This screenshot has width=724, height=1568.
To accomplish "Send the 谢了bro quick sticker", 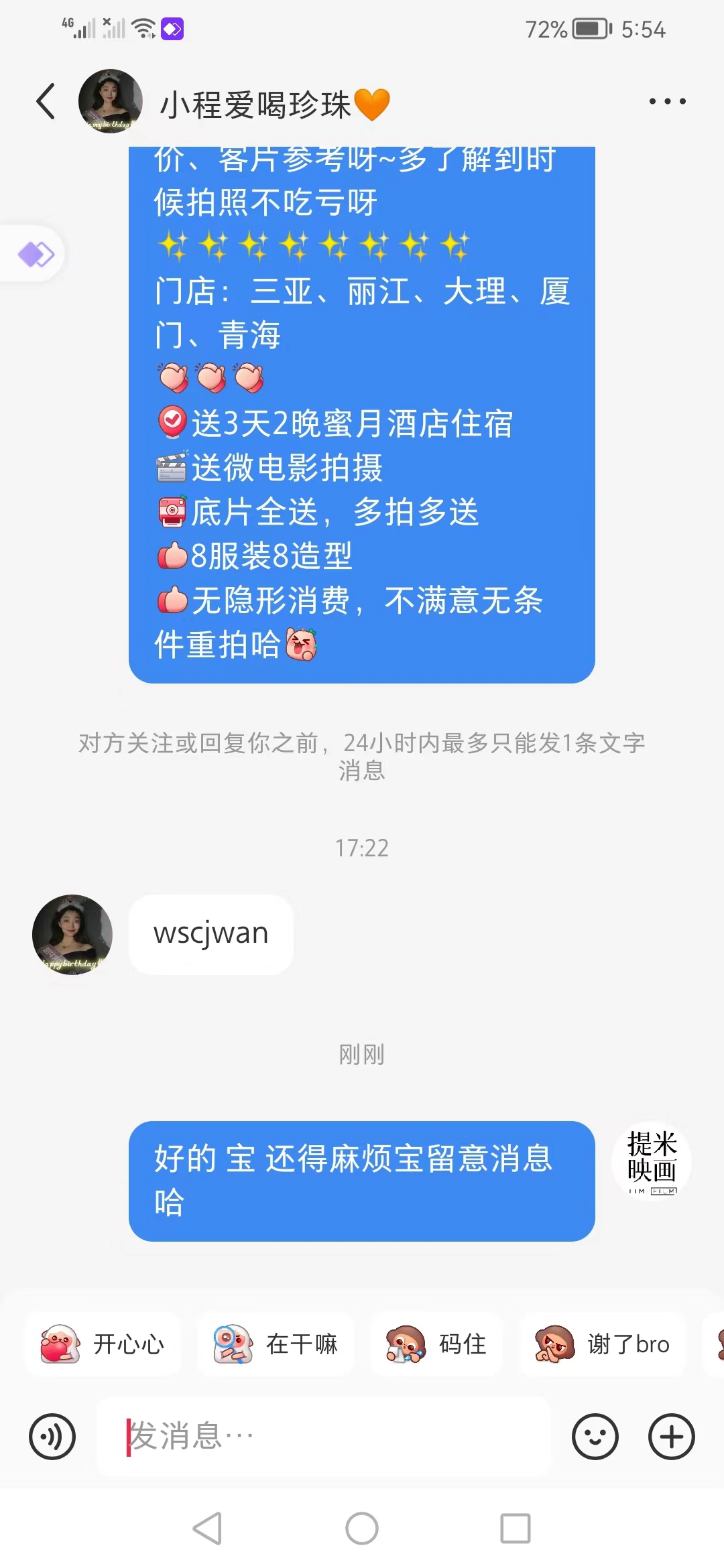I will (603, 1344).
